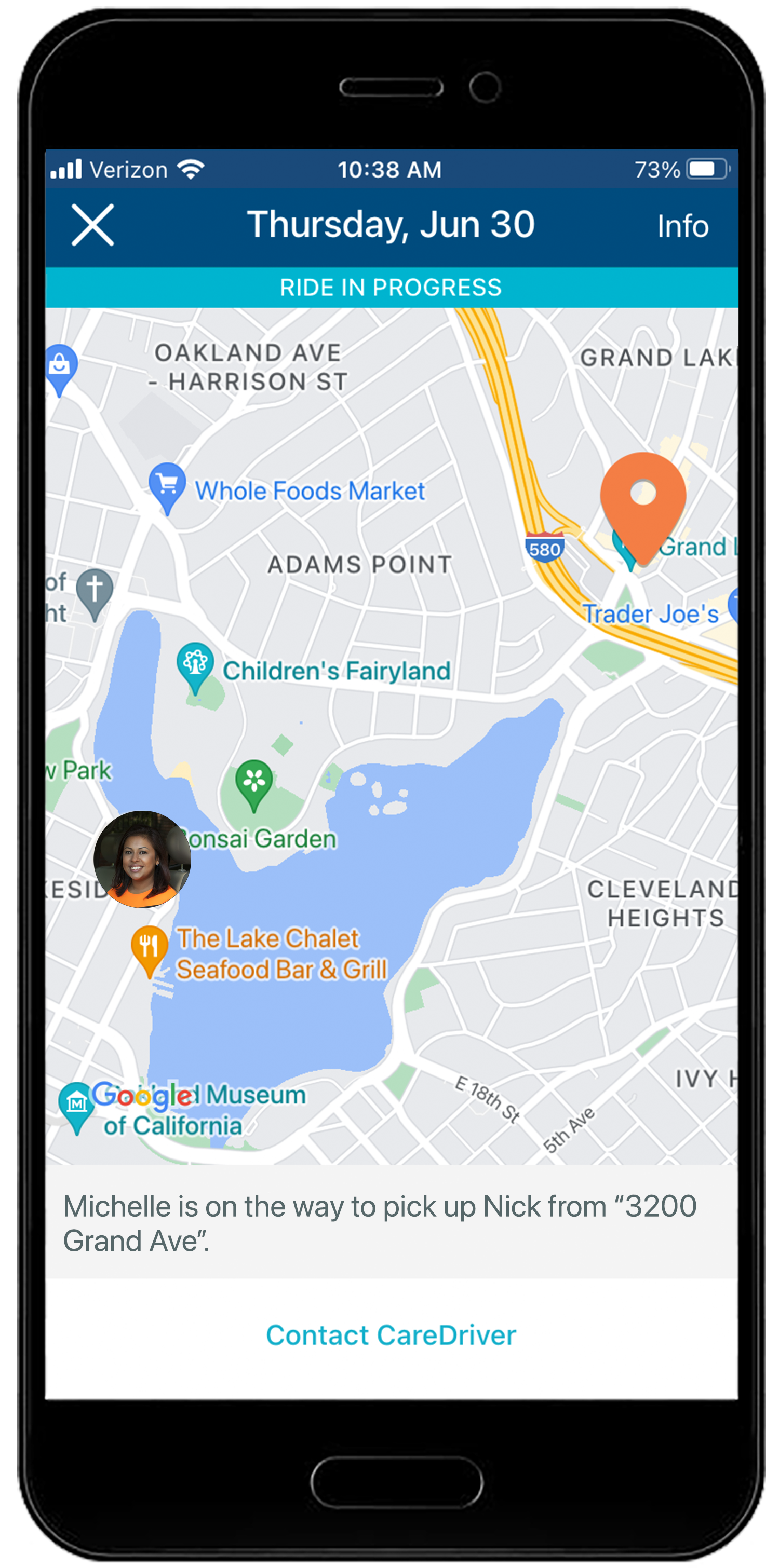Screen dimensions: 779x1568
Task: Open ride Info
Action: point(682,226)
